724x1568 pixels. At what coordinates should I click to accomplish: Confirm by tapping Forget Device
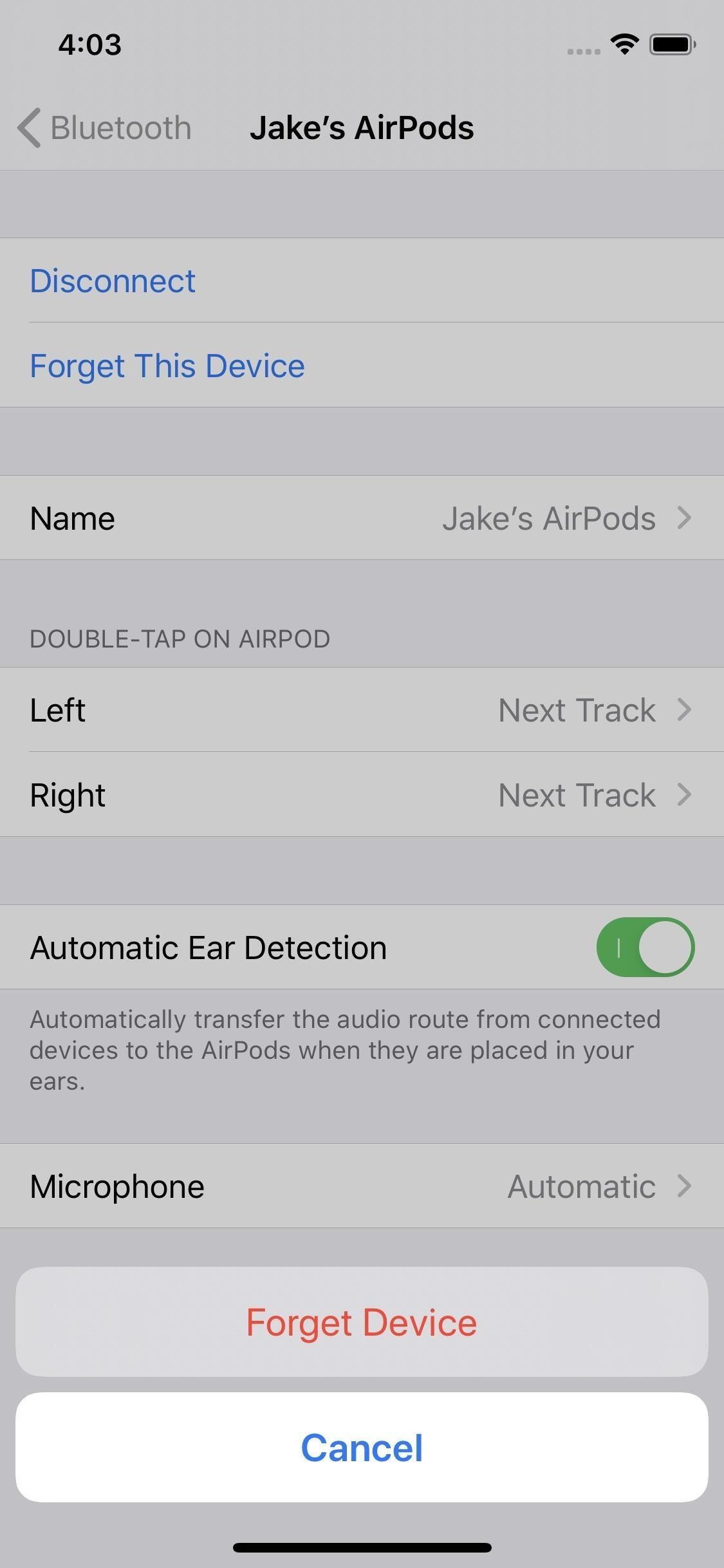362,1322
